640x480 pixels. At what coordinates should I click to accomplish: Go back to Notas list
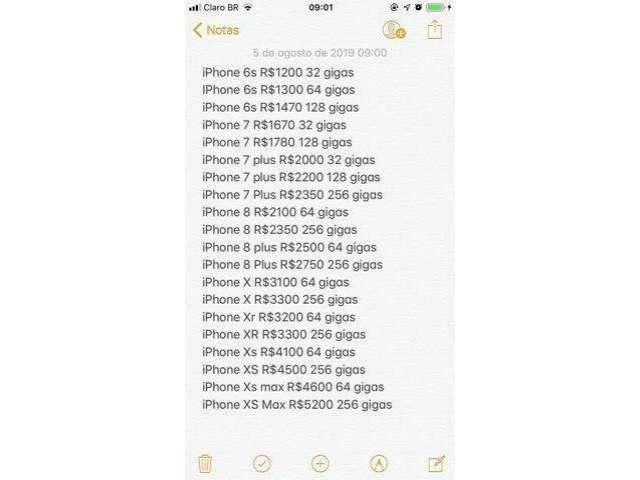(217, 30)
